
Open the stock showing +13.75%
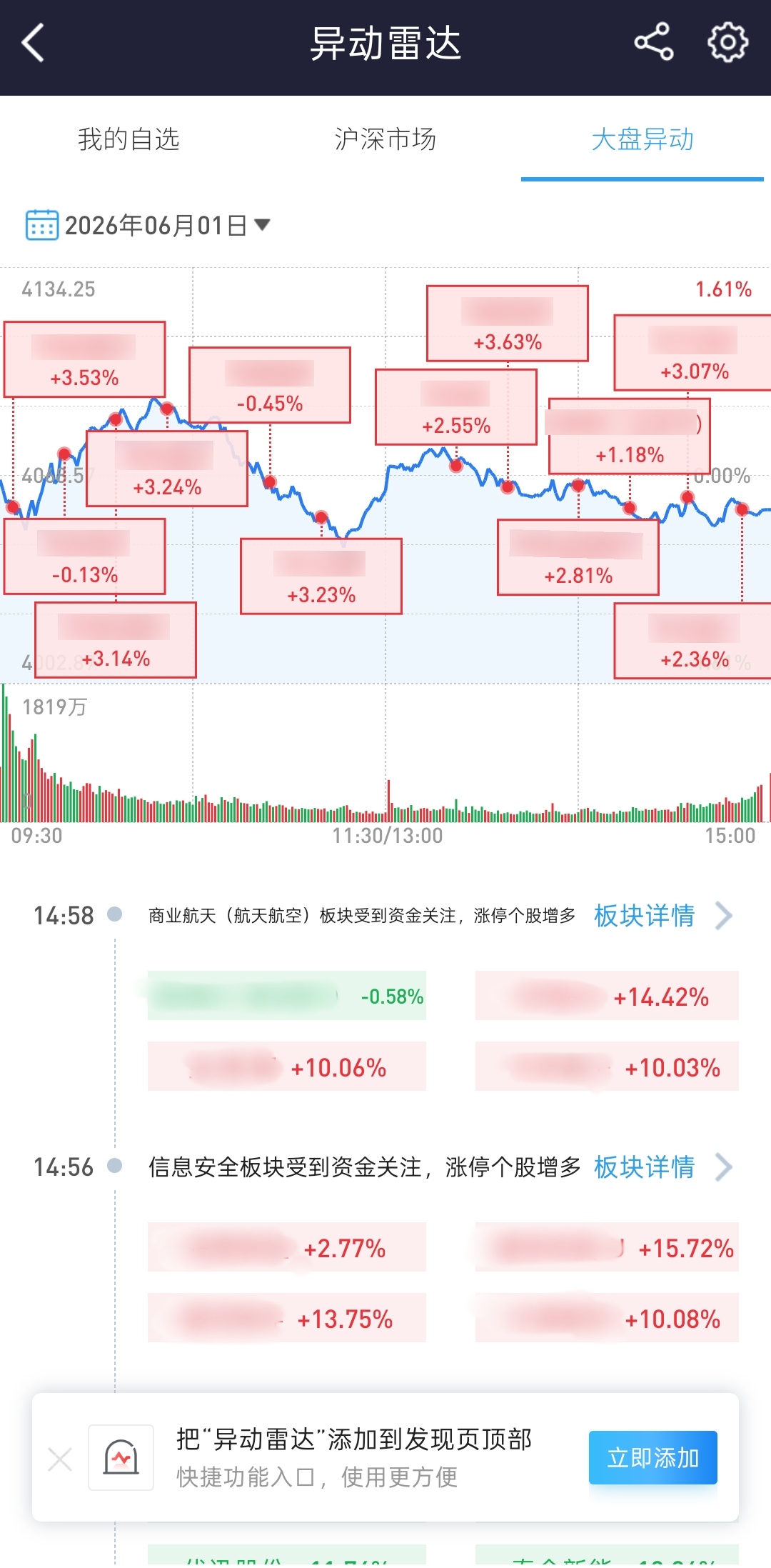click(x=287, y=1318)
